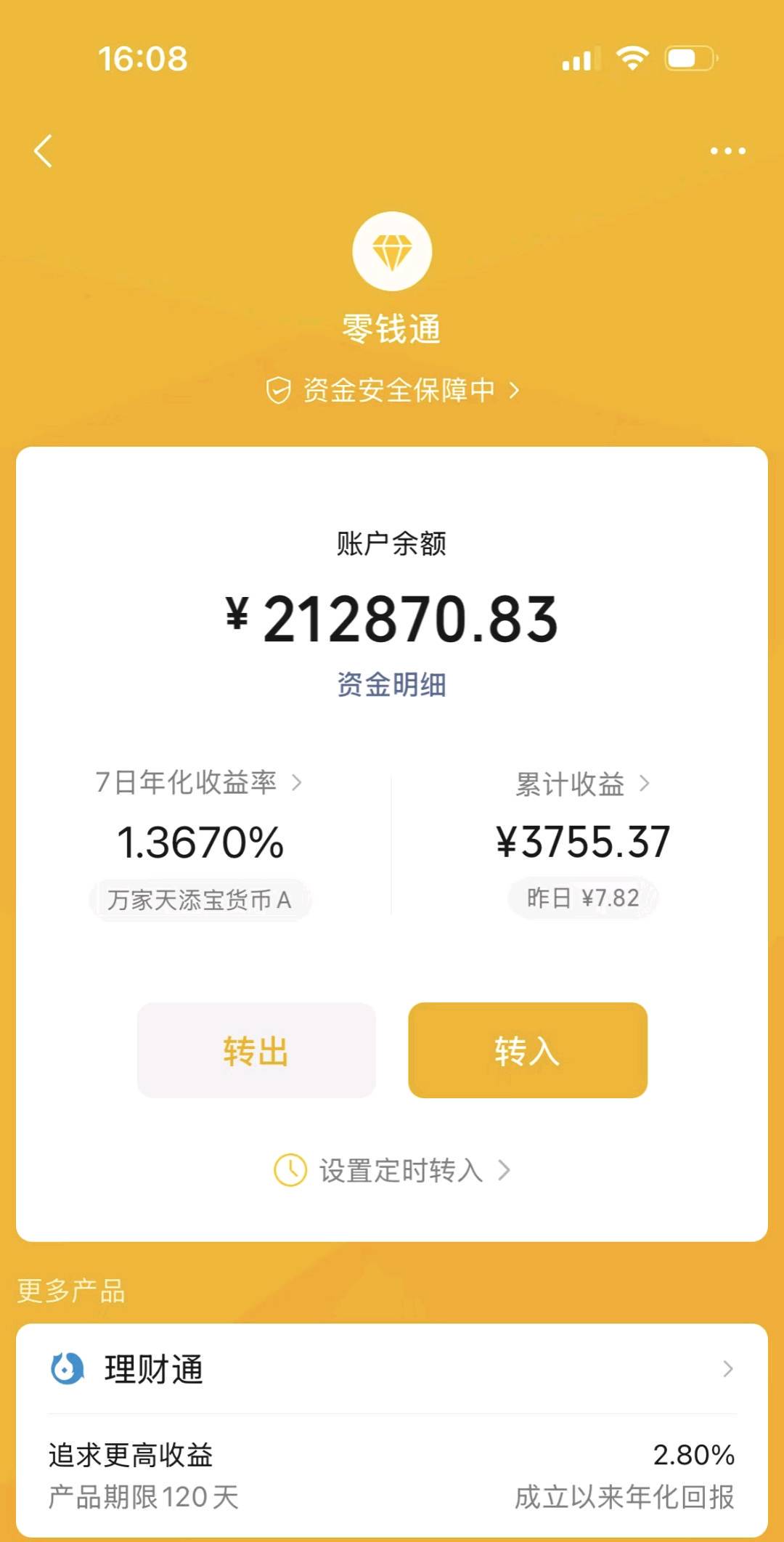
Task: Open 设置定时转入 scheduled transfer
Action: (392, 1170)
